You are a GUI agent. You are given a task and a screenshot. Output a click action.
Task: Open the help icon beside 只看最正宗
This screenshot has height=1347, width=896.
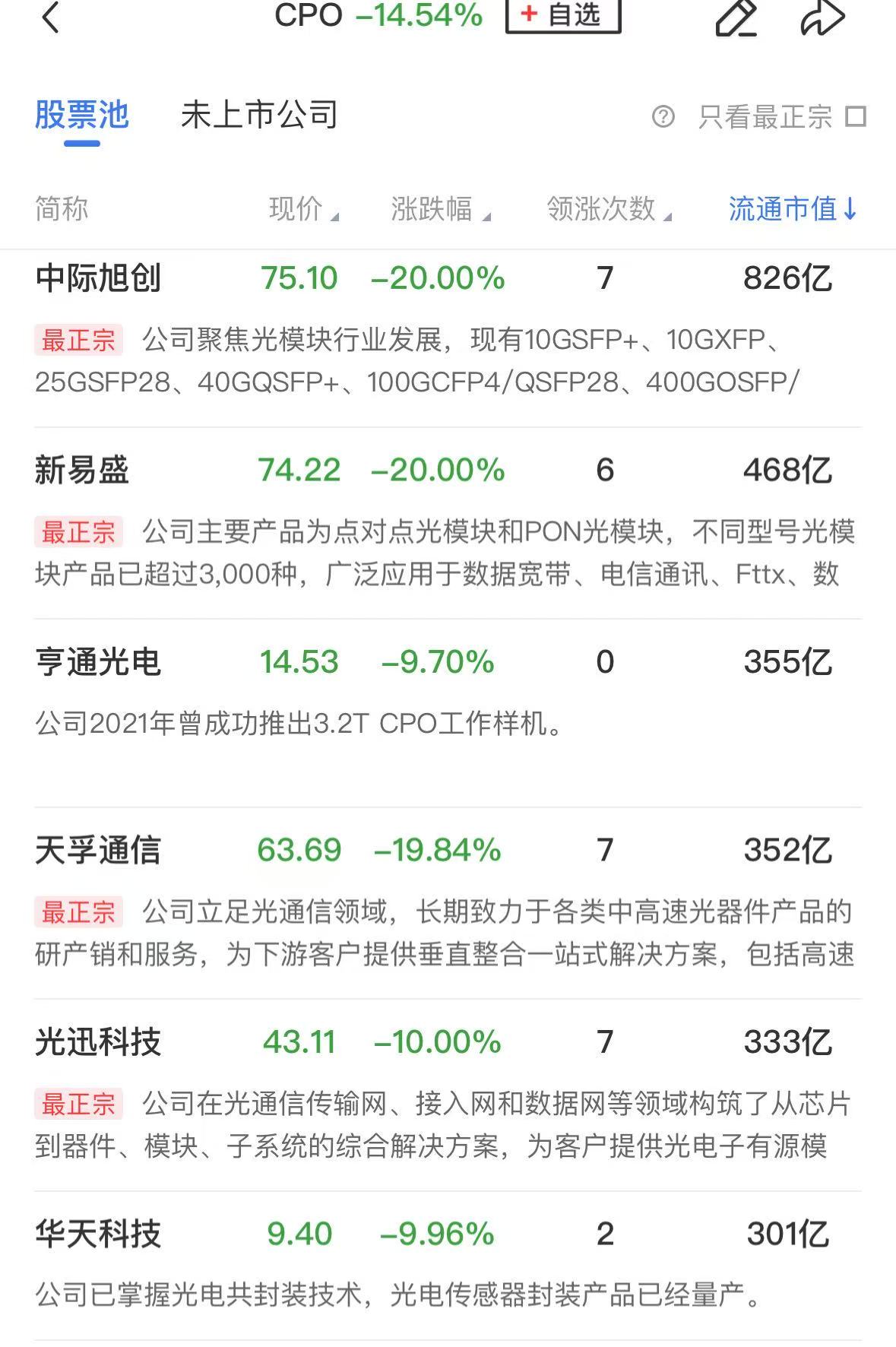(663, 117)
